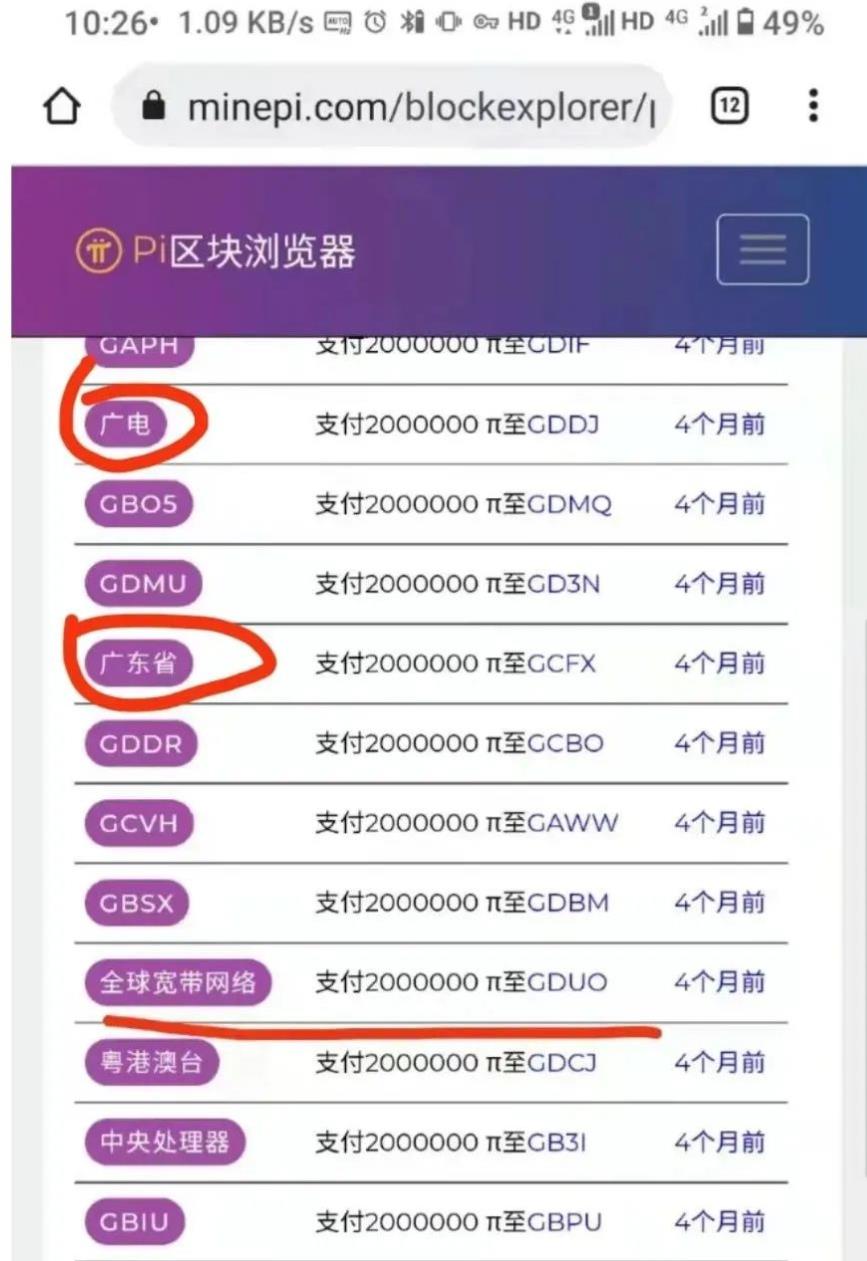The image size is (867, 1261).
Task: Open the GDMU account chip
Action: point(143,584)
